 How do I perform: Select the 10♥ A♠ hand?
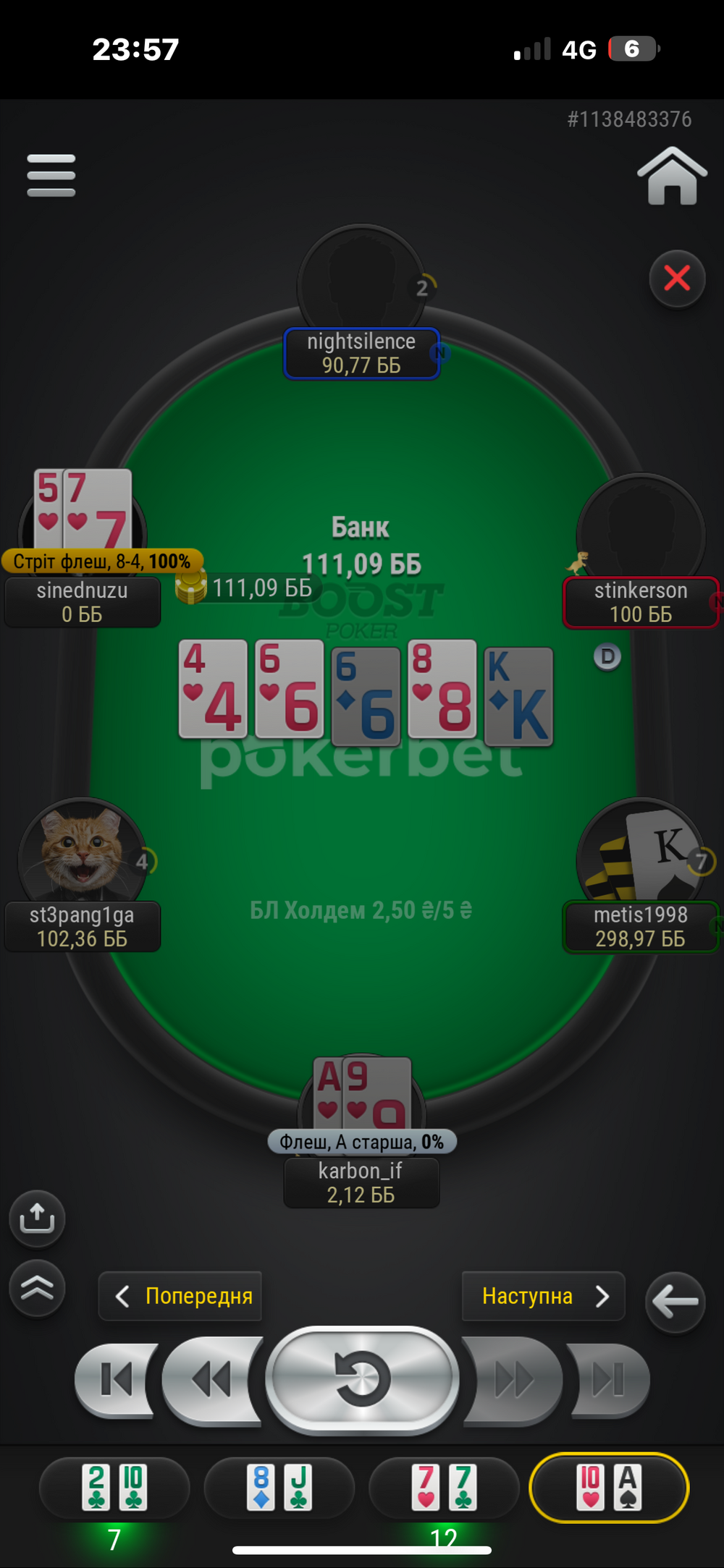tap(609, 1488)
